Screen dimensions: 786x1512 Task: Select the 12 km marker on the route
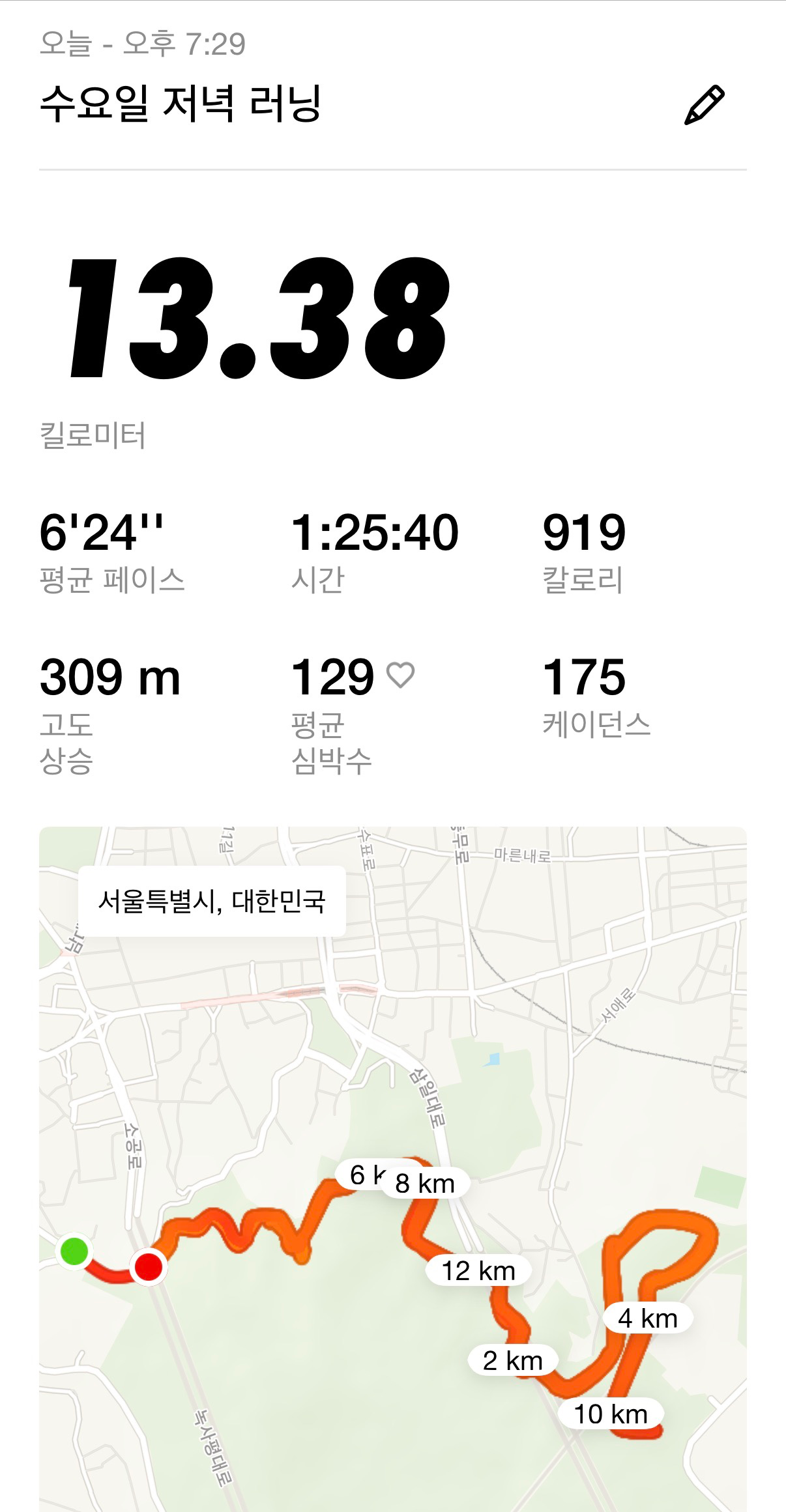click(x=478, y=1270)
